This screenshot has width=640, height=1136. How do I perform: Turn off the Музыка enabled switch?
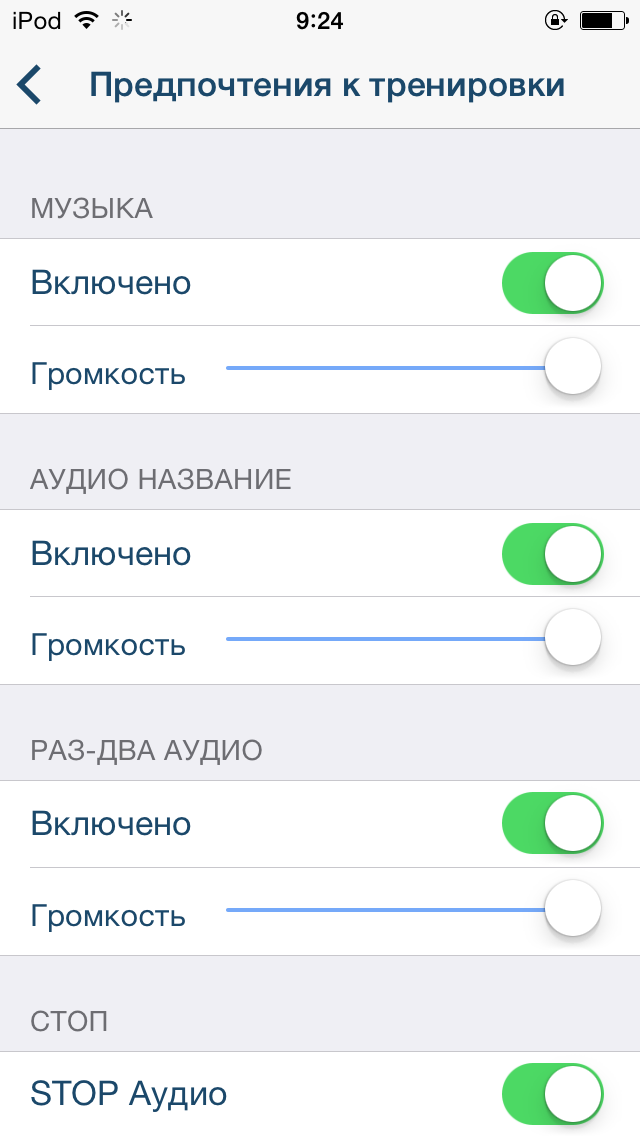pos(552,283)
